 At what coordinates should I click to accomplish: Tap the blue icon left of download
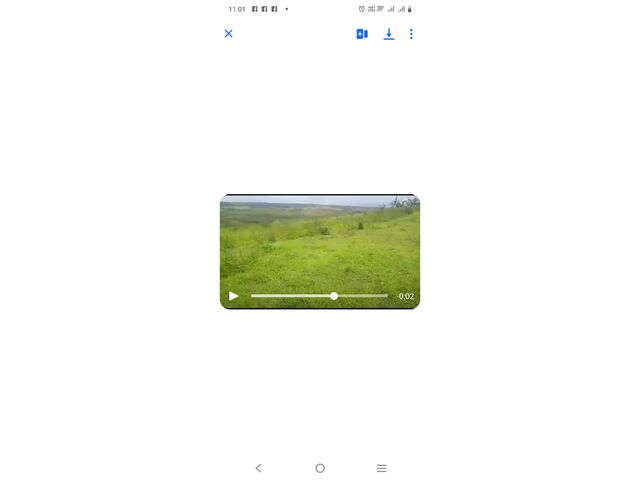tap(362, 34)
